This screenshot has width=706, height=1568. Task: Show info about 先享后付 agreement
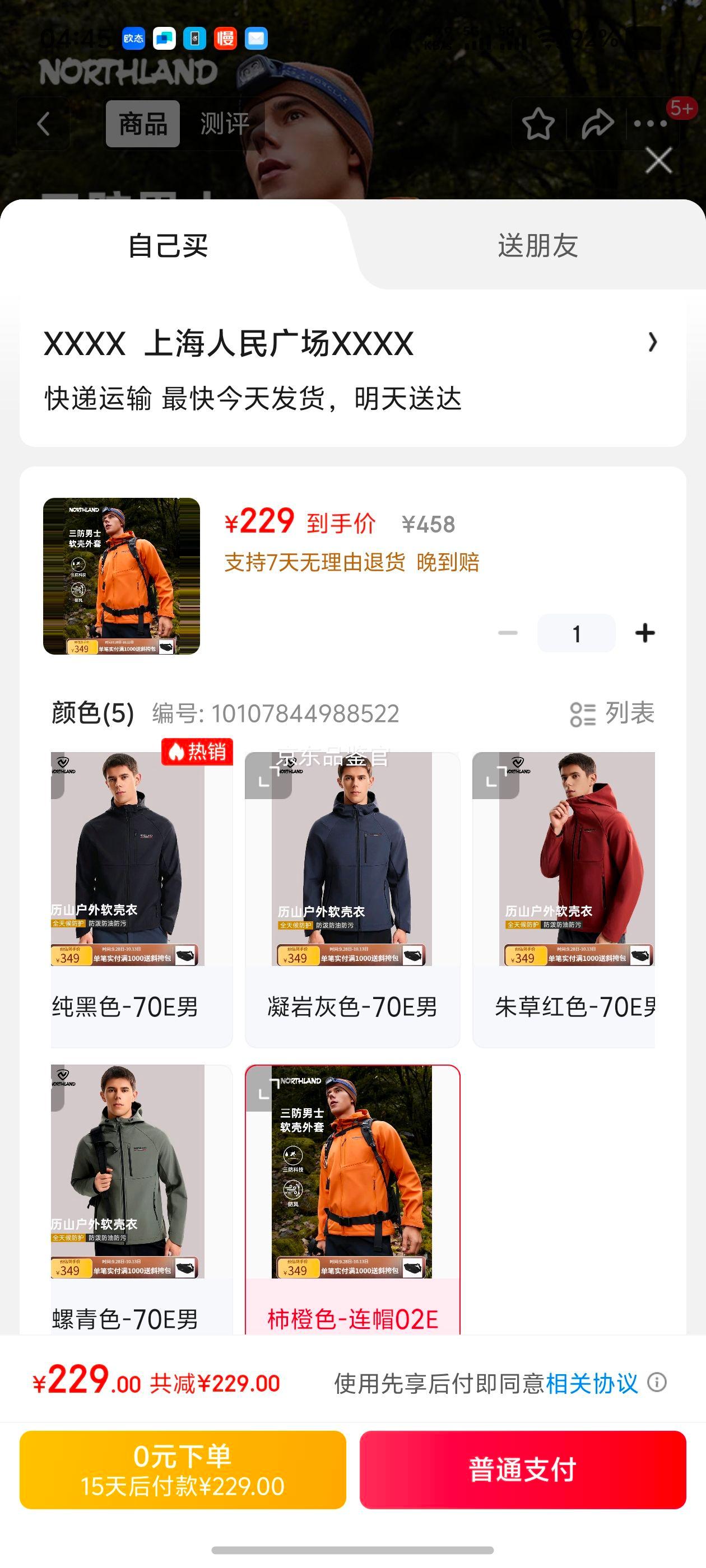657,1382
